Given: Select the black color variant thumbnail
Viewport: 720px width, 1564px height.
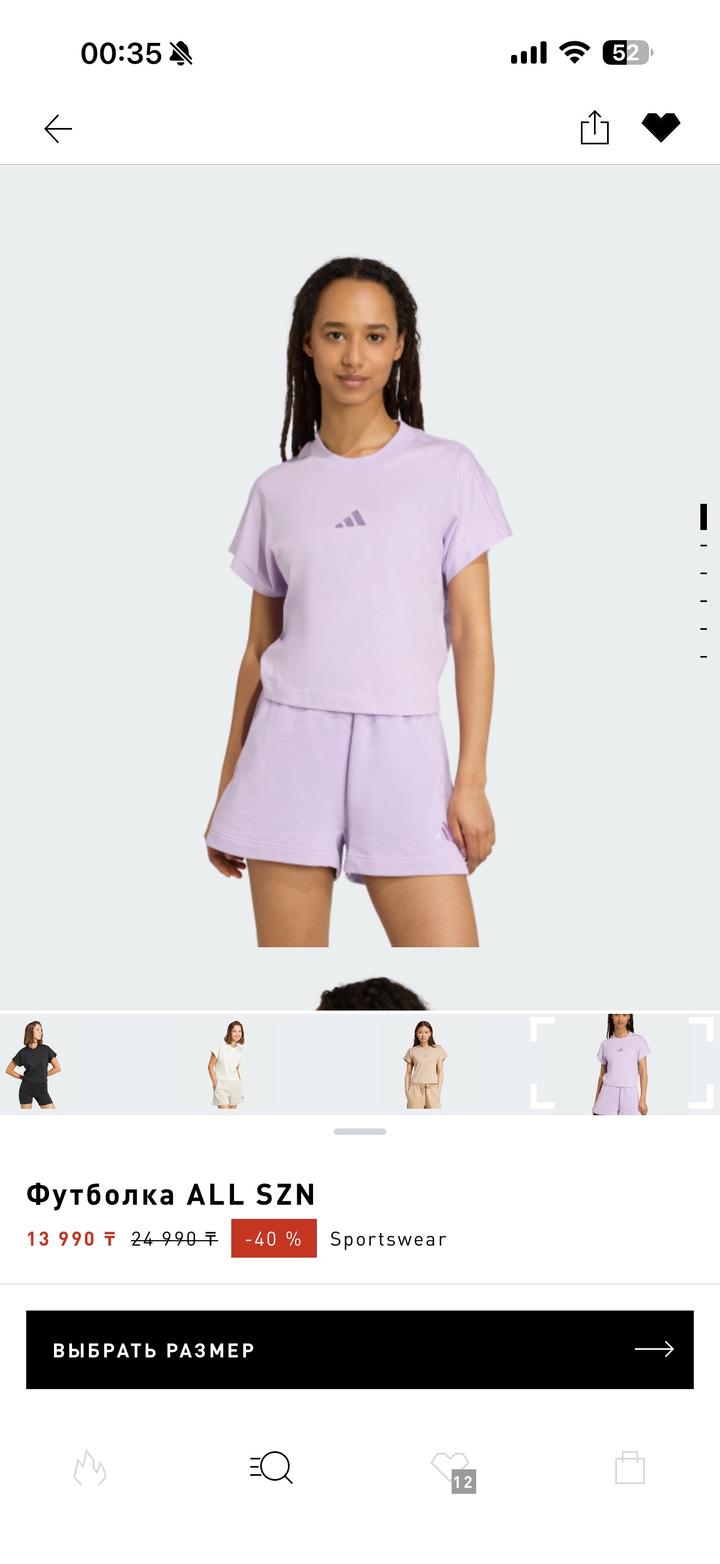Looking at the screenshot, I should [x=36, y=1064].
